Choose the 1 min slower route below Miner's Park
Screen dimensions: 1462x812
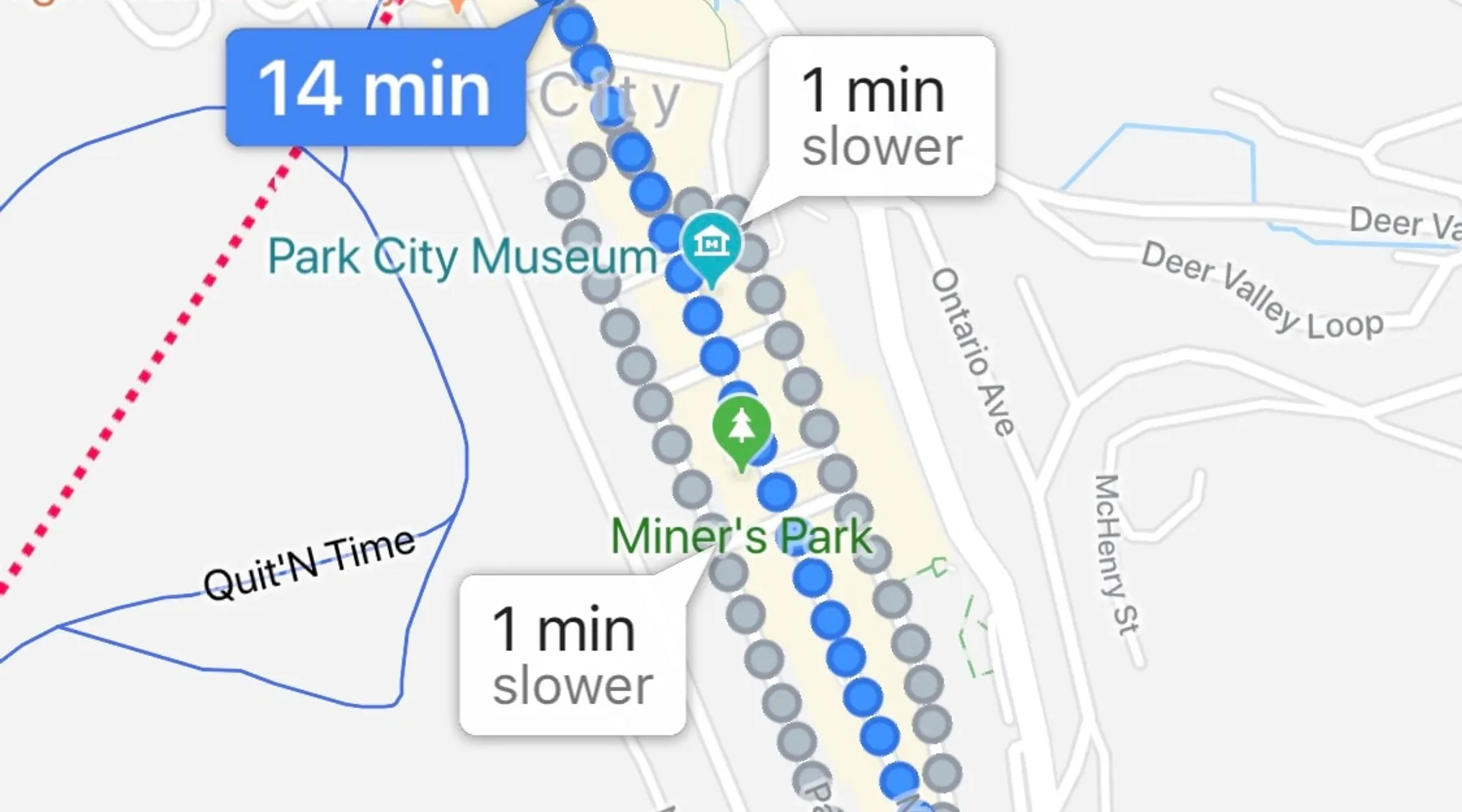(x=572, y=655)
